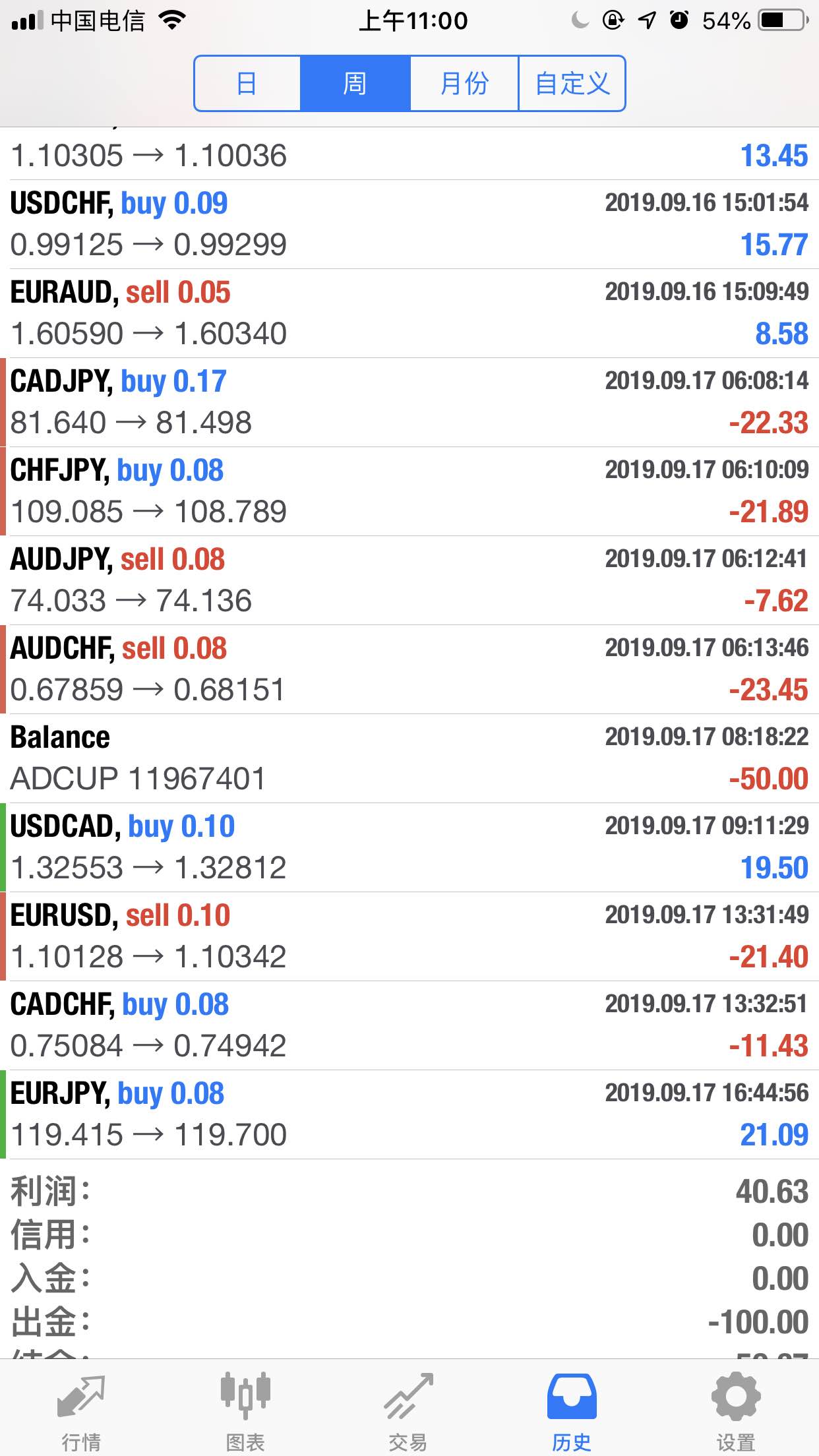
Task: Select the AUDCHF sell 0.08 trade row
Action: click(x=409, y=669)
